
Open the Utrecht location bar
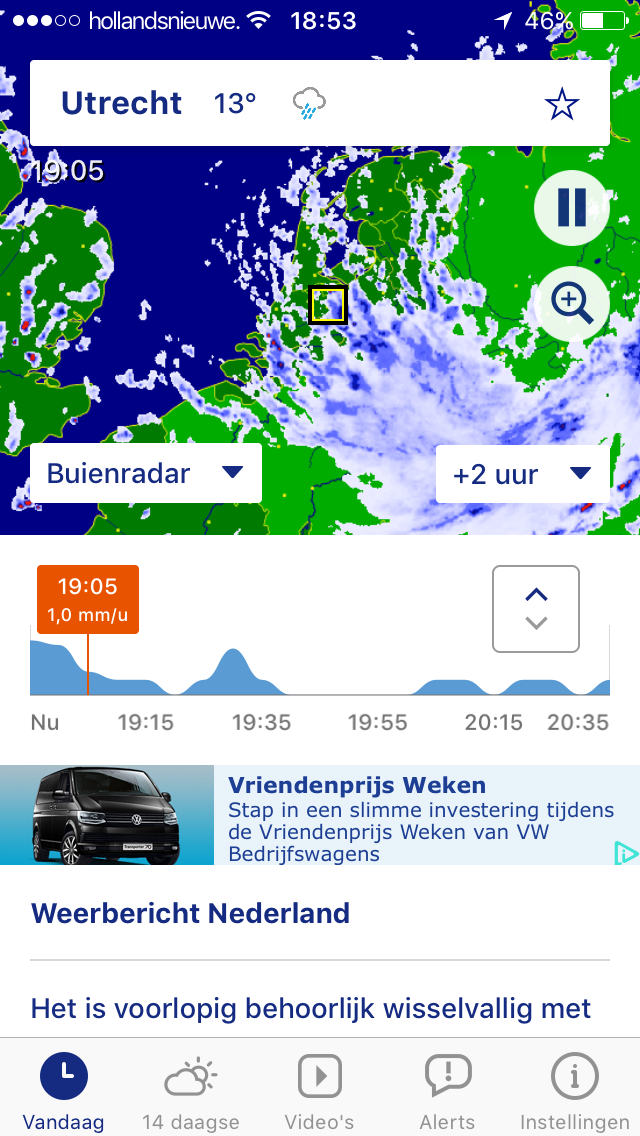(x=320, y=103)
